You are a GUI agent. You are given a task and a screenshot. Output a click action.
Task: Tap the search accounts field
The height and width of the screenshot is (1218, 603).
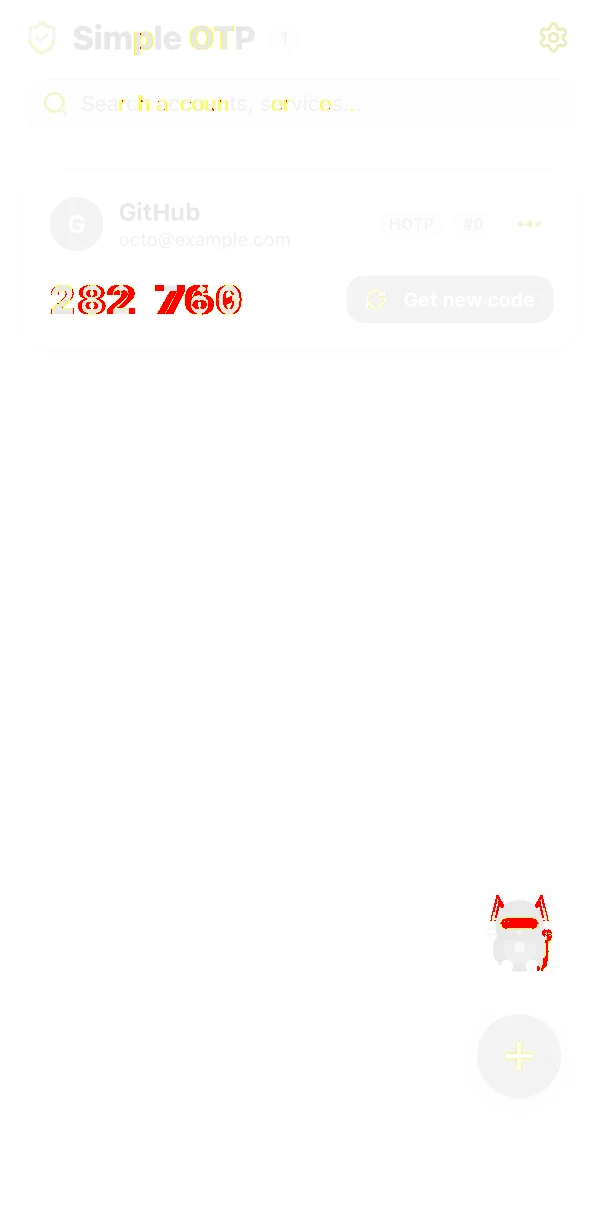(301, 103)
